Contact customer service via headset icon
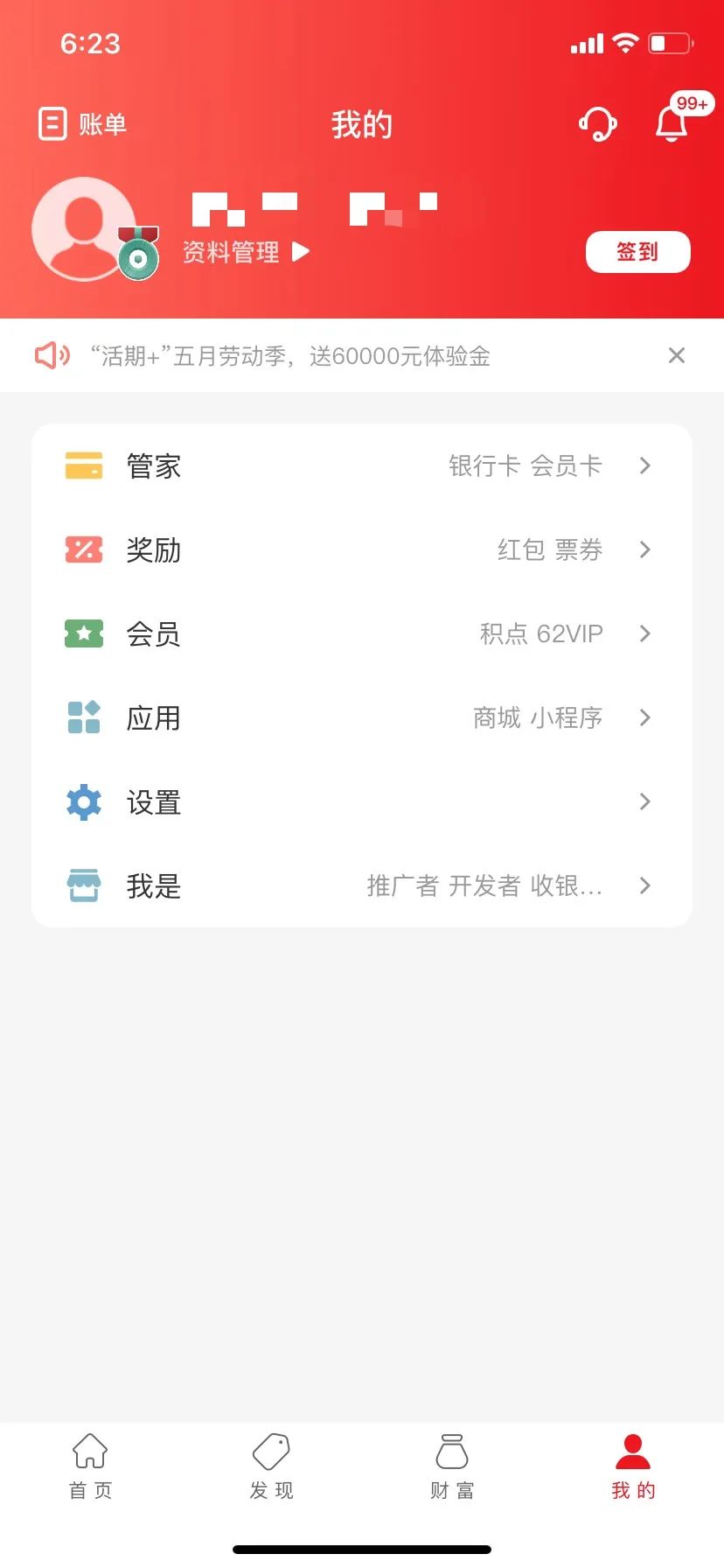 (x=598, y=124)
